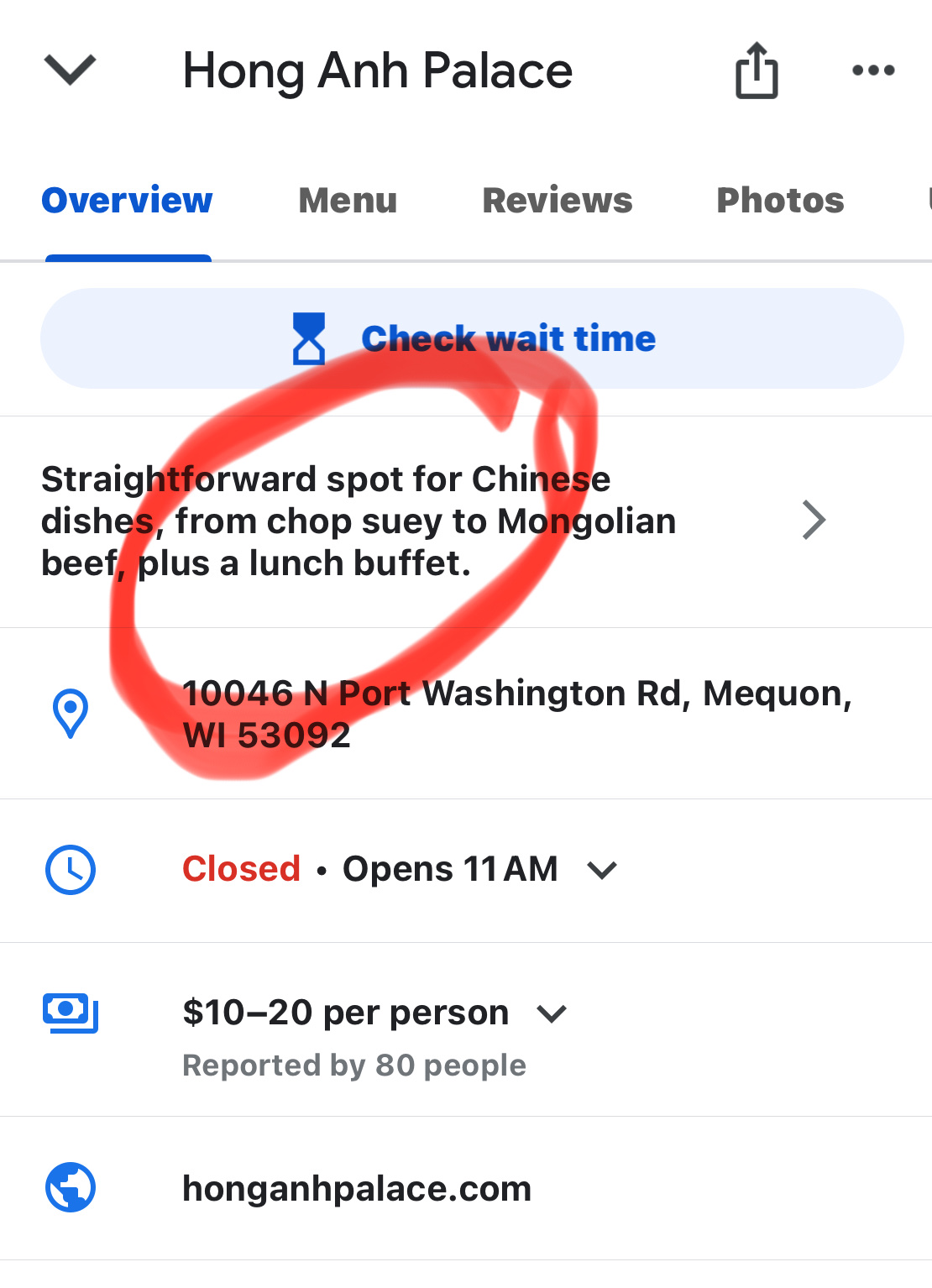Open the address on Port Washington Rd
The width and height of the screenshot is (932, 1288).
point(516,714)
